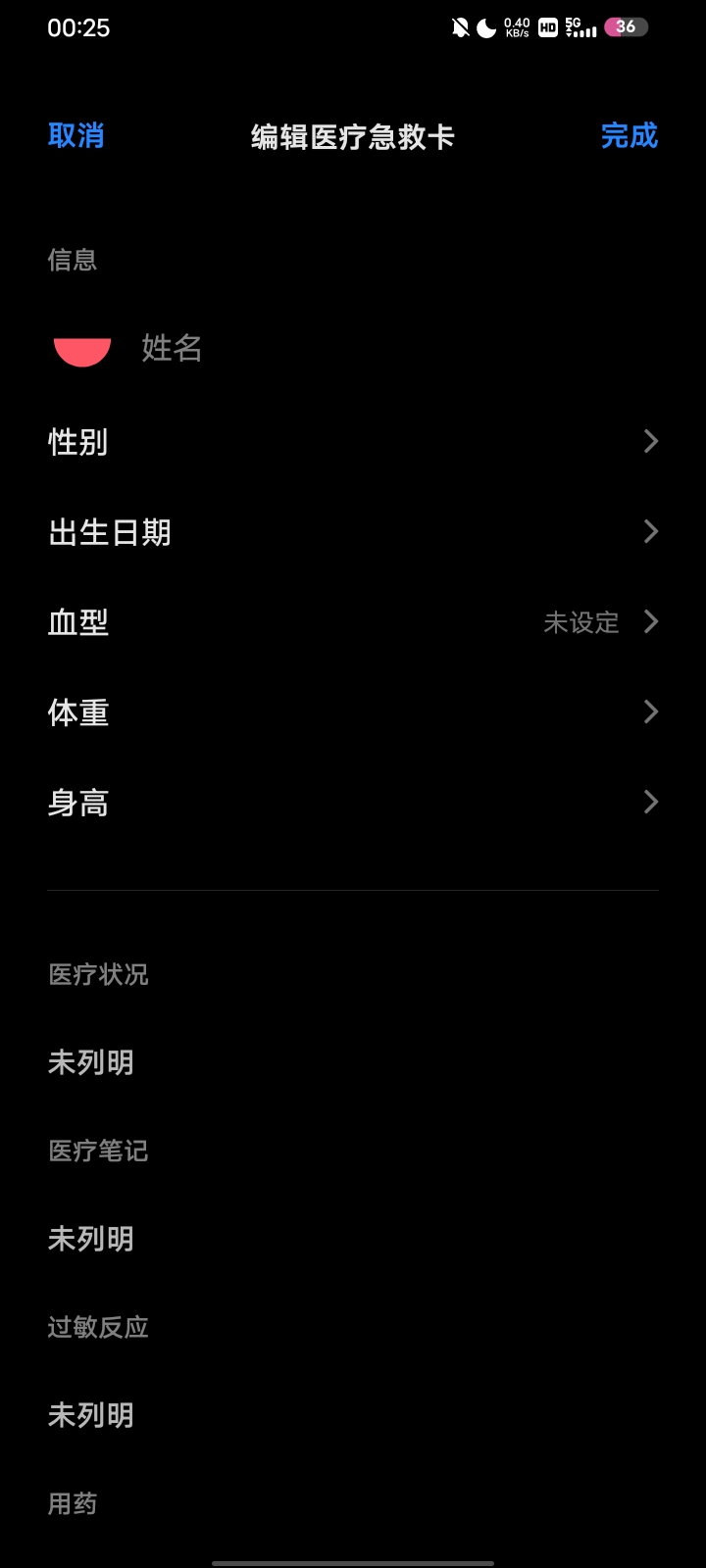Tap 完成 to save the card
The image size is (706, 1568).
pos(629,135)
